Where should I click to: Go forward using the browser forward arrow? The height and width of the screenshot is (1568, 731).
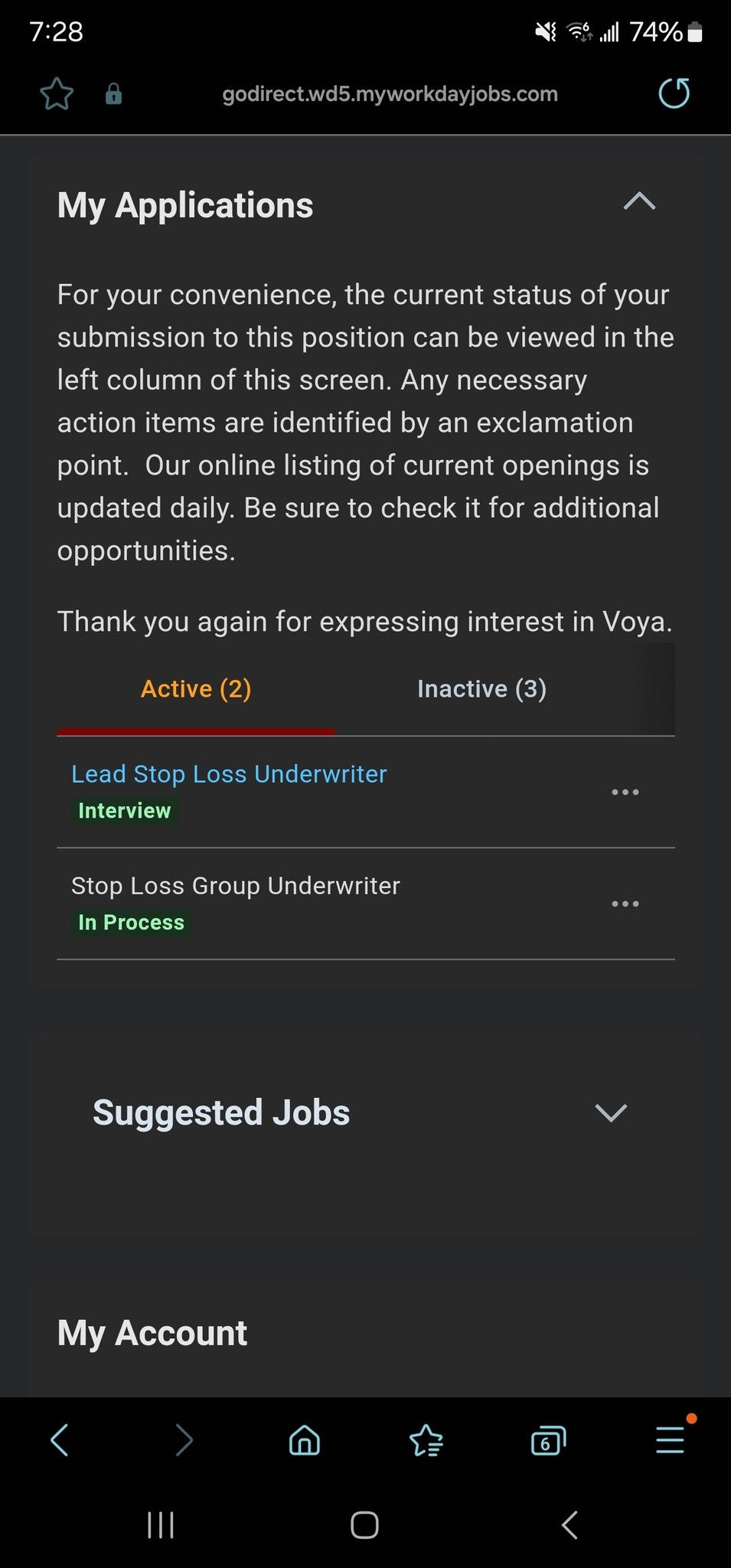point(183,1441)
